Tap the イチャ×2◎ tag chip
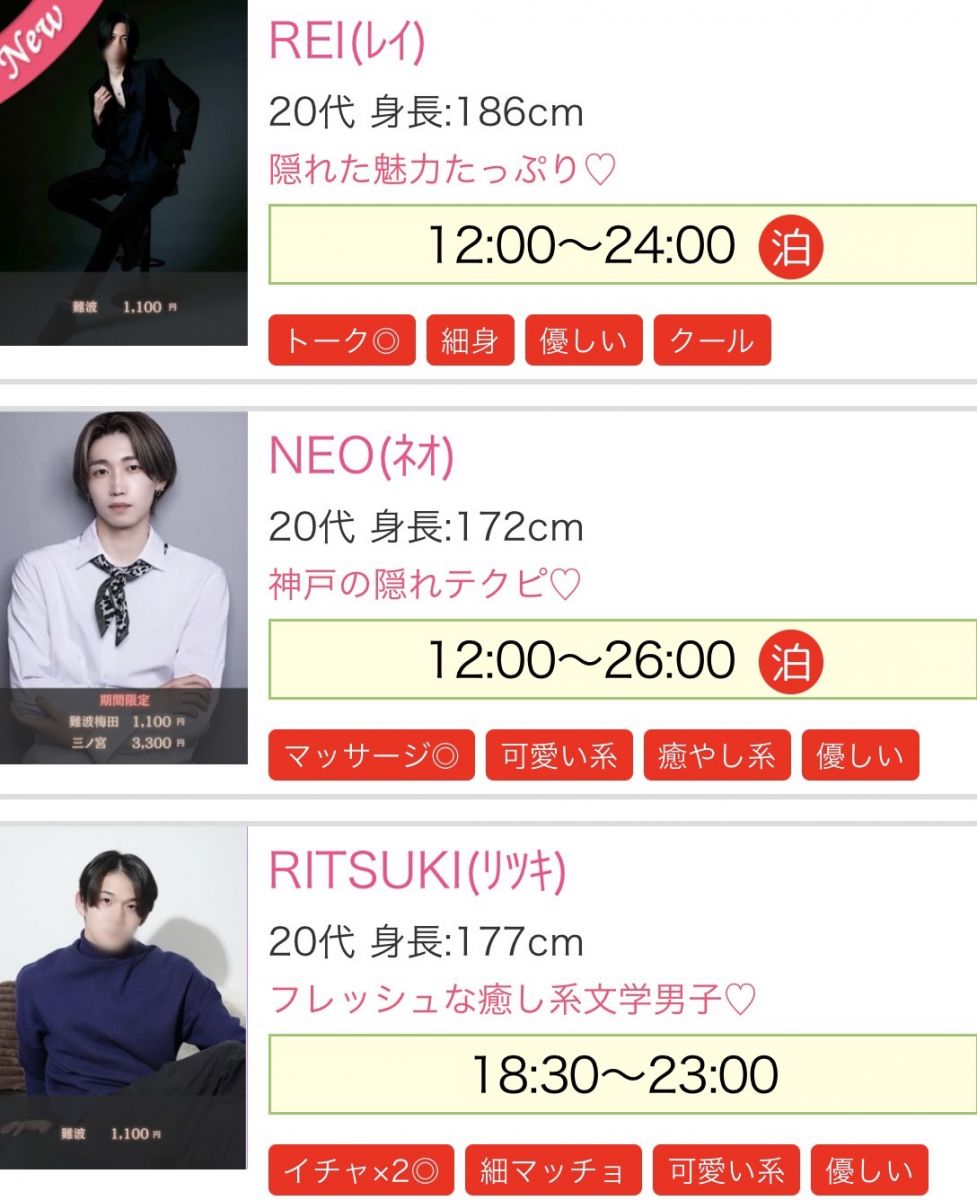The width and height of the screenshot is (977, 1200). [361, 1170]
